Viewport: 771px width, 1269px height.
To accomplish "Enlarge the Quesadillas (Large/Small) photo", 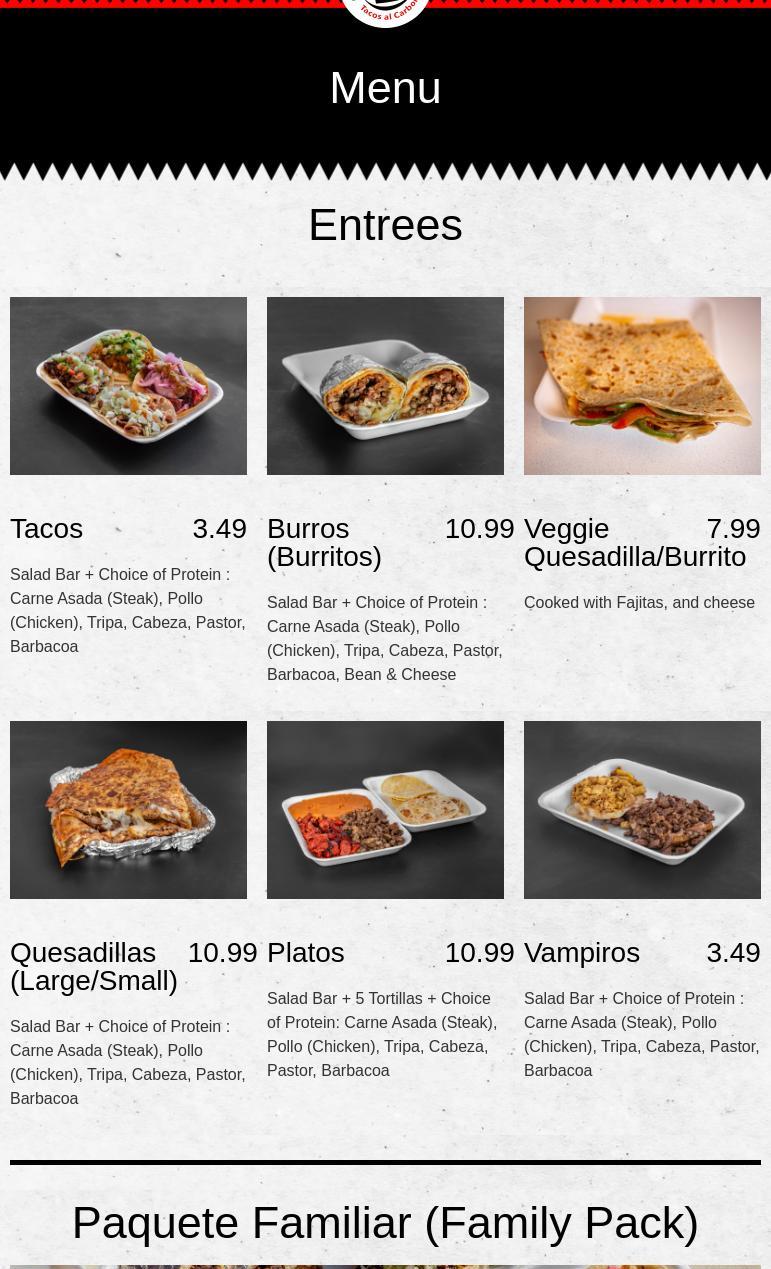I will pyautogui.click(x=128, y=809).
